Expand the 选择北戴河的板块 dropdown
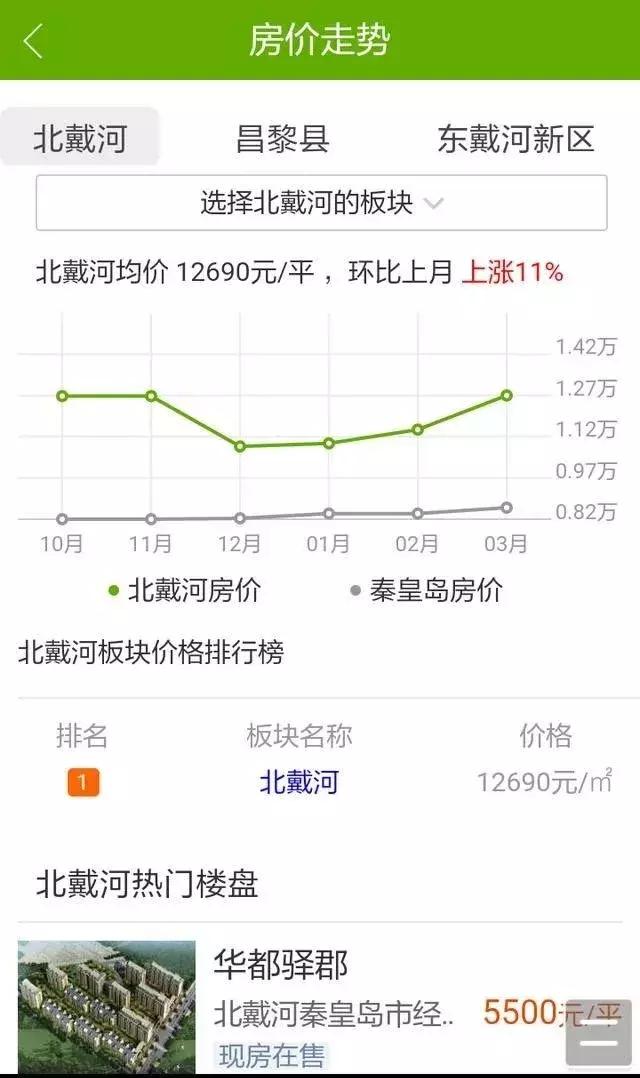 pyautogui.click(x=321, y=203)
